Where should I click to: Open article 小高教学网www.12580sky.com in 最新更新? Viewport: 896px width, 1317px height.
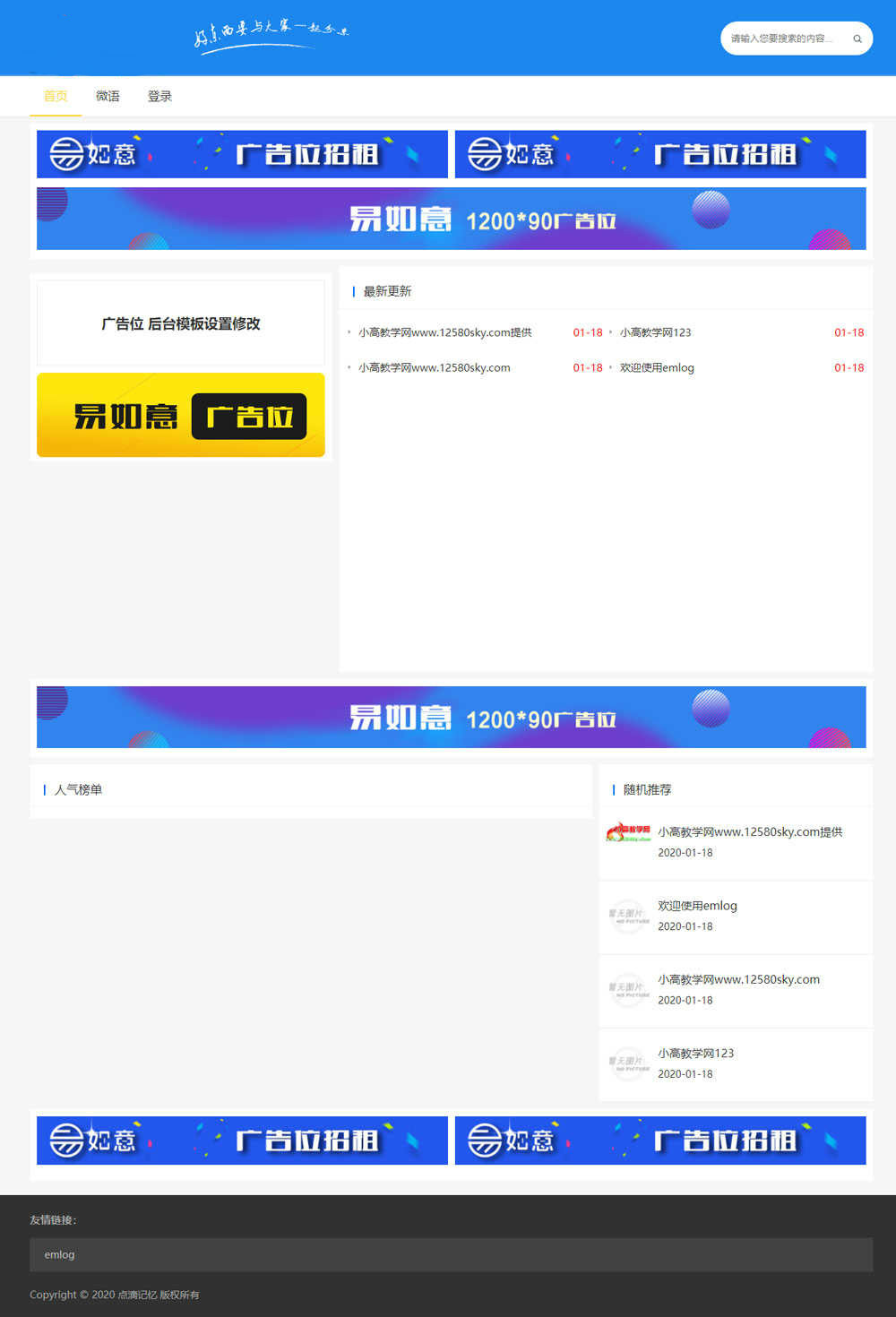(x=435, y=367)
